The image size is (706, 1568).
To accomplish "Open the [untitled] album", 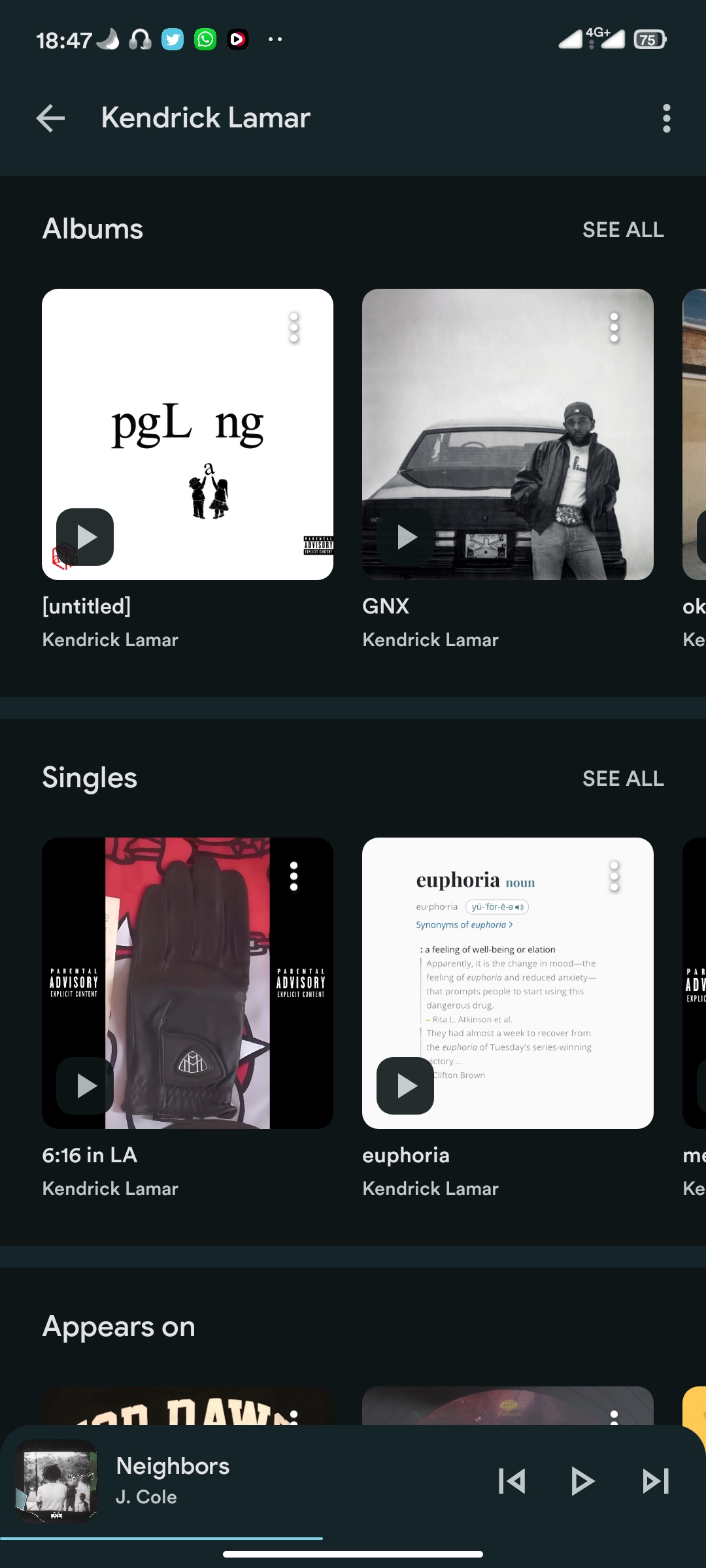I will coord(188,434).
